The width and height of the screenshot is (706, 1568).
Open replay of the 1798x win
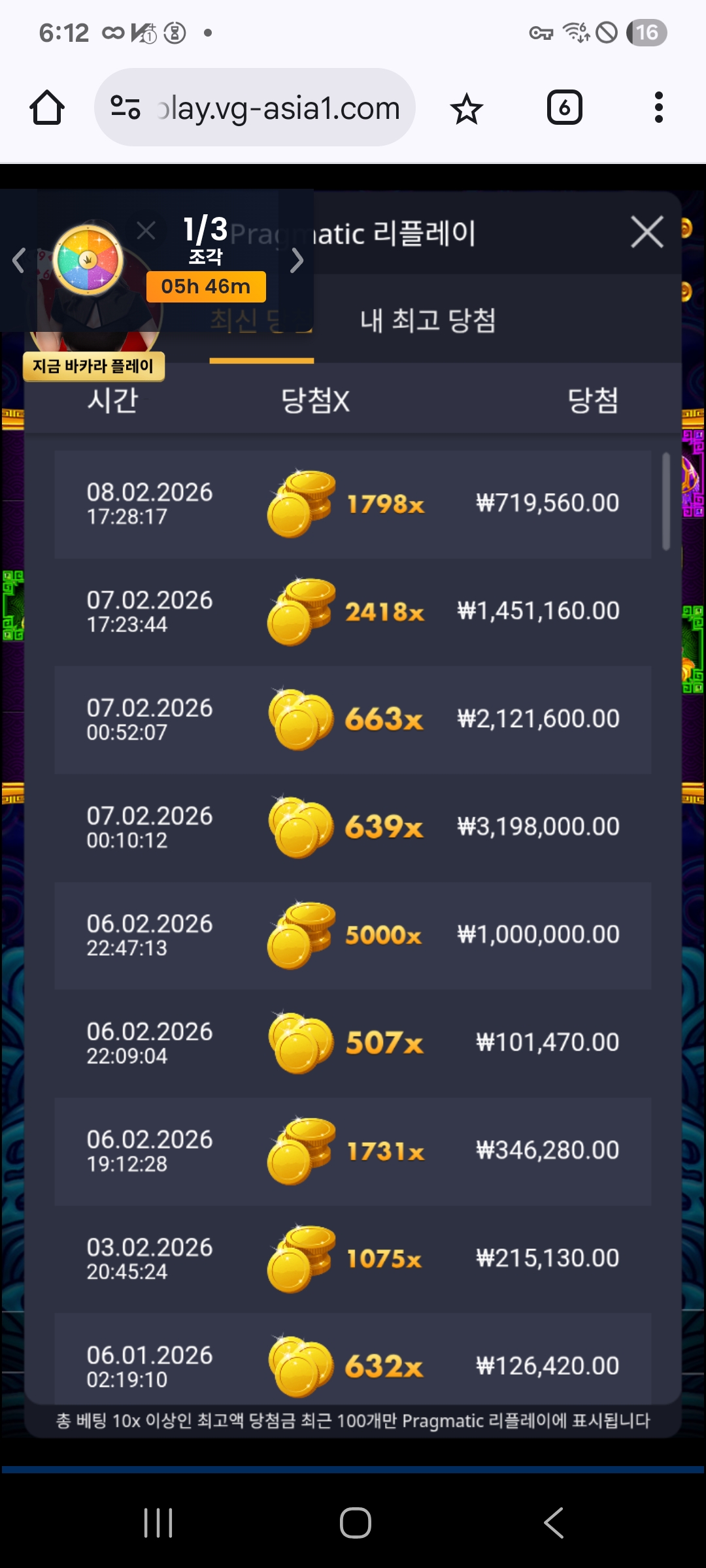pyautogui.click(x=353, y=504)
